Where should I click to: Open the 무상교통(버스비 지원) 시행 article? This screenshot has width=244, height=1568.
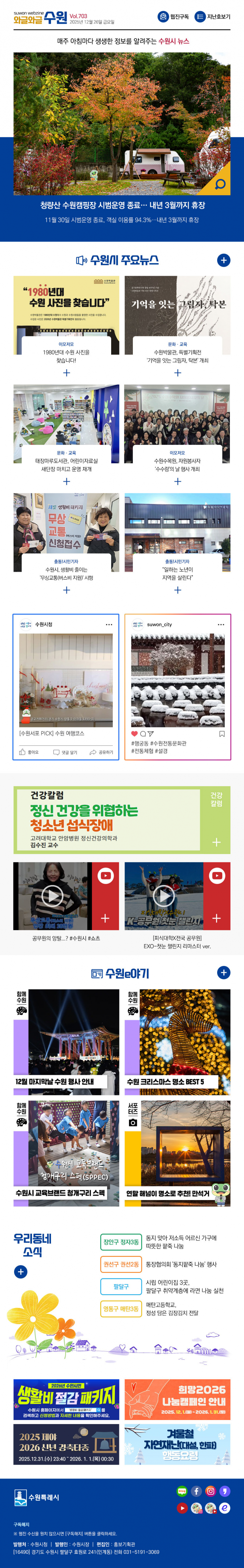[66, 542]
